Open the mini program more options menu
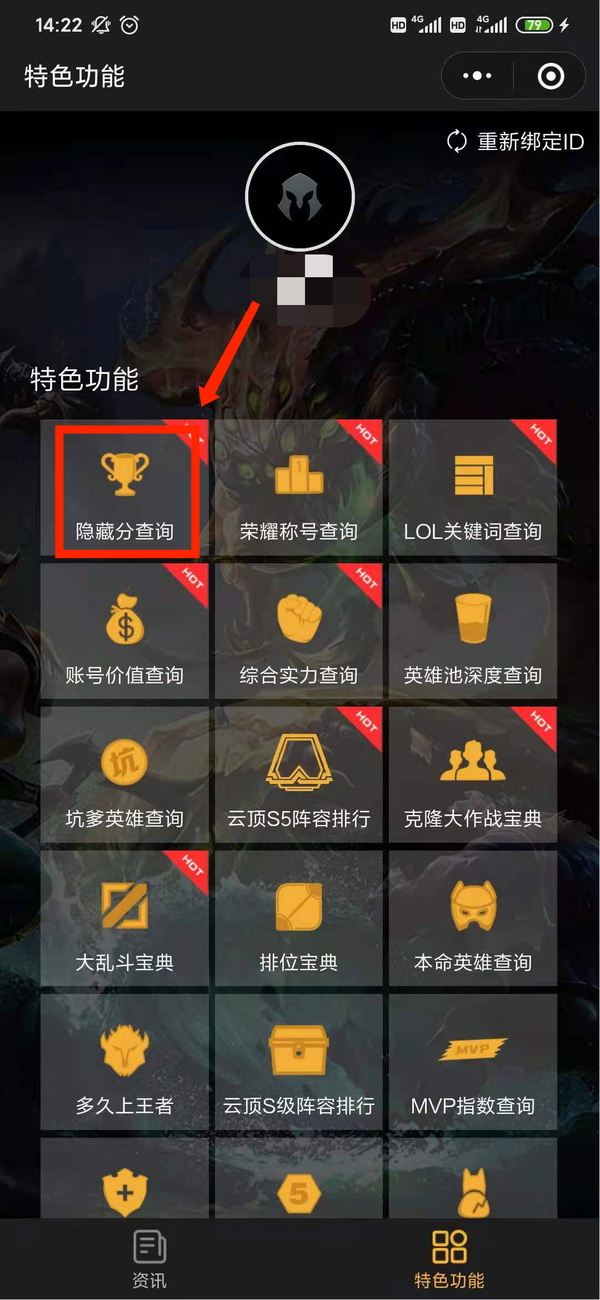The width and height of the screenshot is (600, 1300). click(x=477, y=76)
